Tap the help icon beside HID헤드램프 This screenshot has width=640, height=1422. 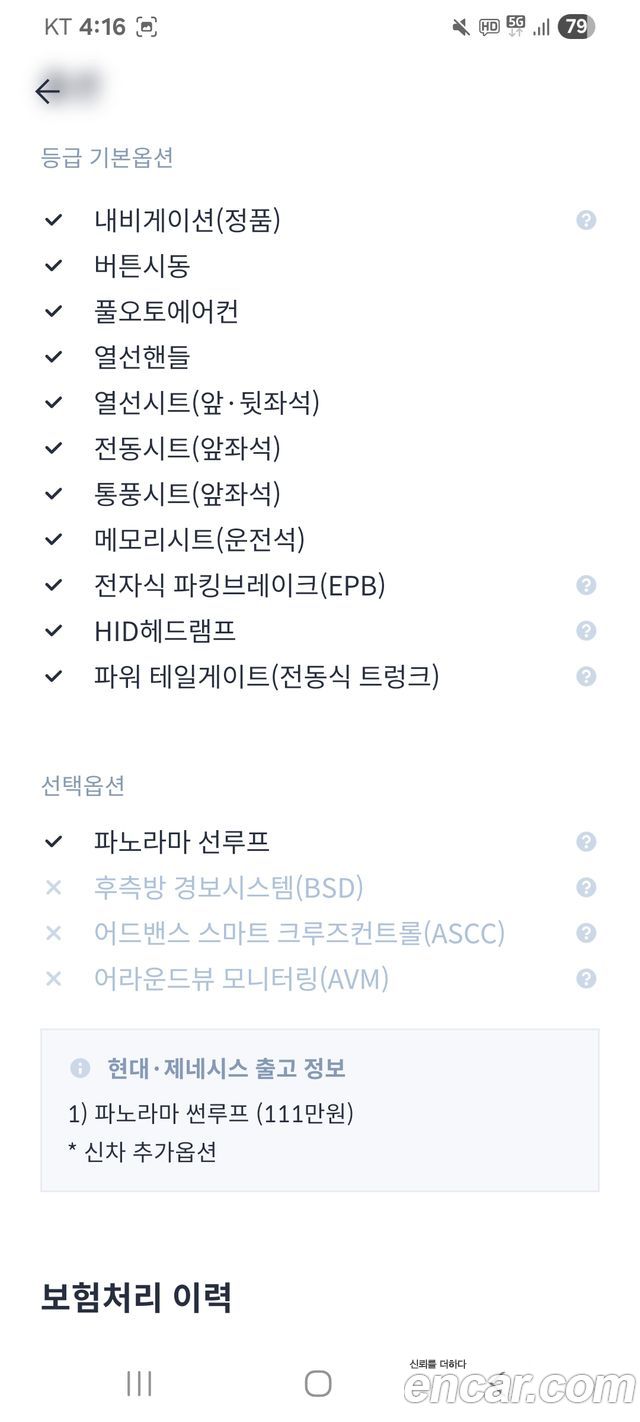point(586,631)
